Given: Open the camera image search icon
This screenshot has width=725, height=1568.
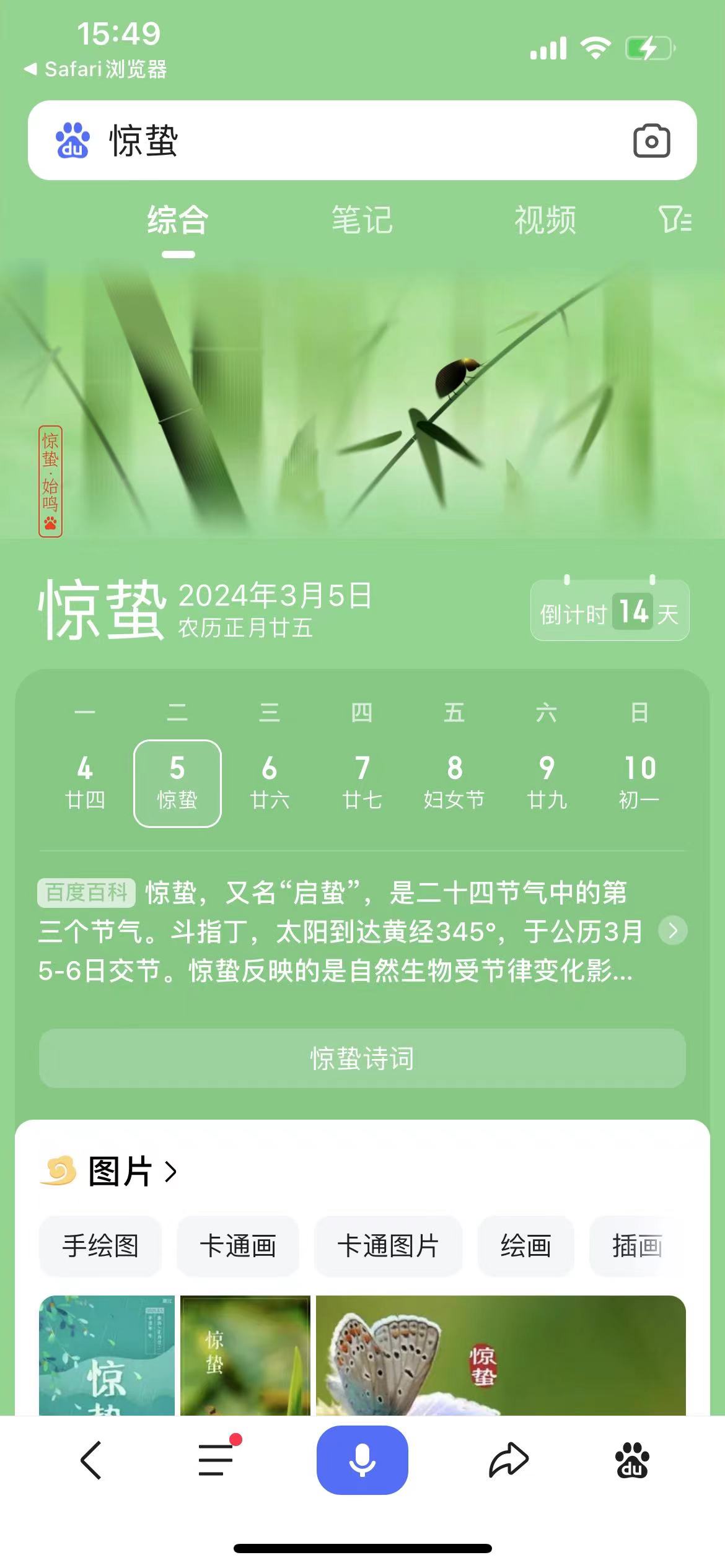Looking at the screenshot, I should point(651,141).
